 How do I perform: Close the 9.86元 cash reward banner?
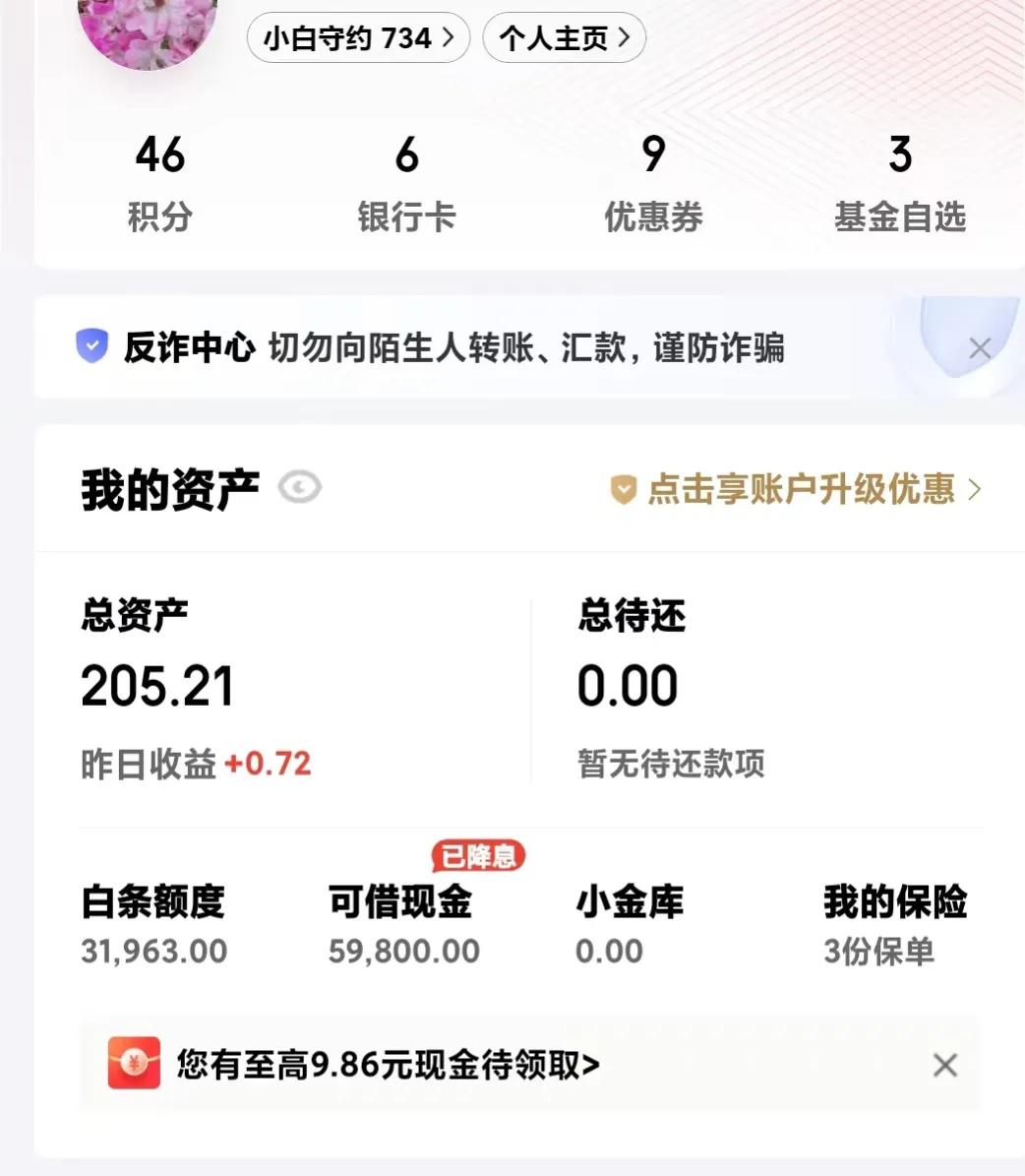pyautogui.click(x=944, y=1064)
